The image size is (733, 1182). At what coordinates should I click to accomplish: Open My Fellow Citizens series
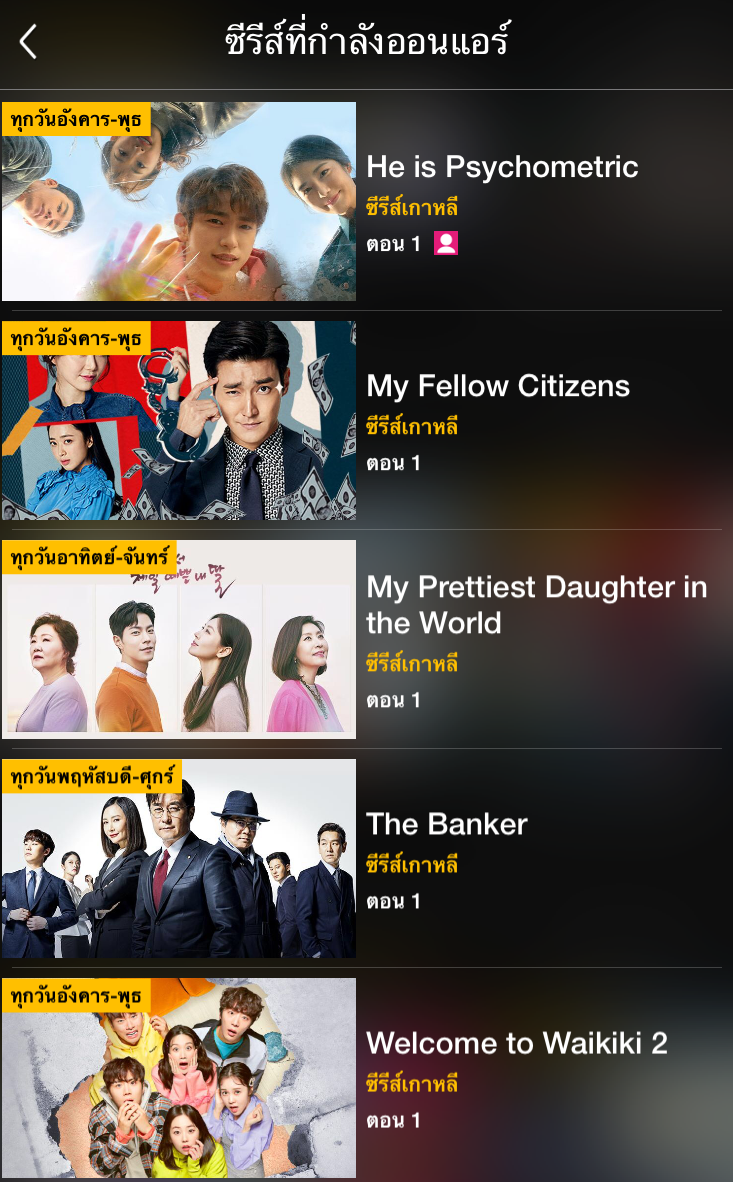(x=366, y=420)
